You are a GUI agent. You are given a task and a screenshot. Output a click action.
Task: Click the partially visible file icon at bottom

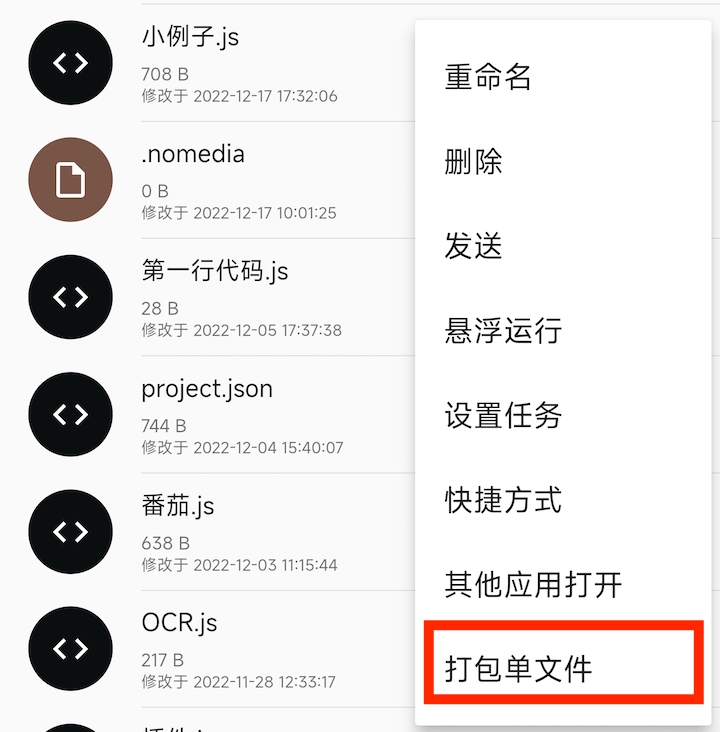70,725
